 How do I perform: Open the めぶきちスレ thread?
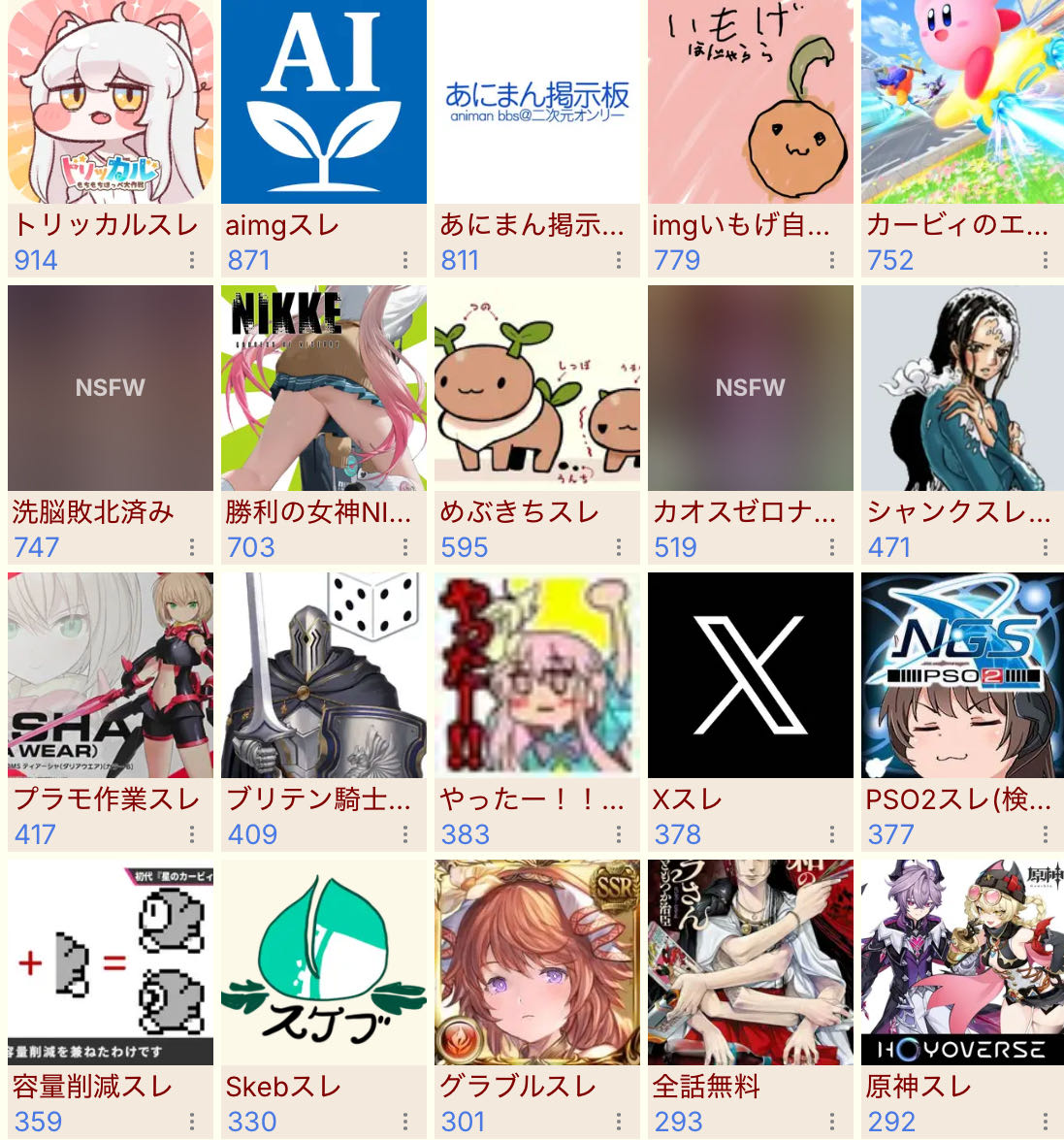pyautogui.click(x=536, y=388)
